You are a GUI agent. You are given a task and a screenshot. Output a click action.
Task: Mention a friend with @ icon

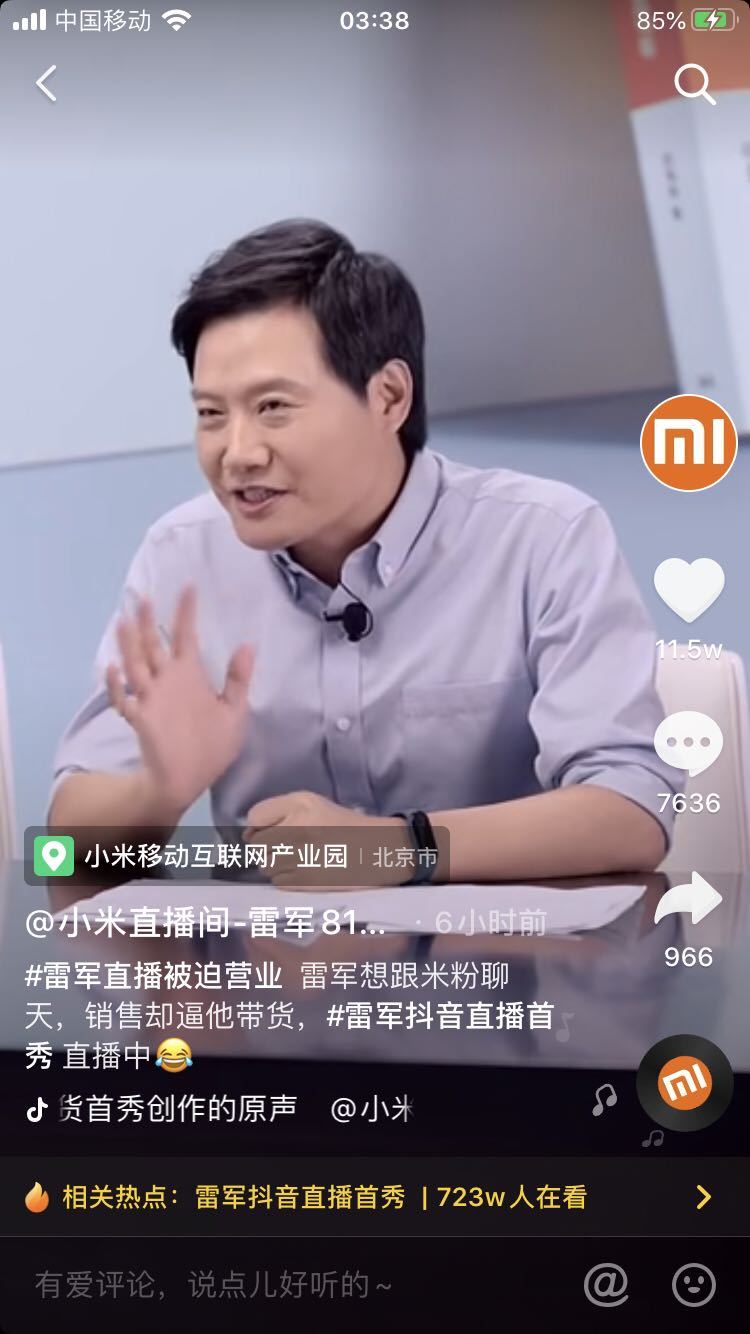[606, 1285]
